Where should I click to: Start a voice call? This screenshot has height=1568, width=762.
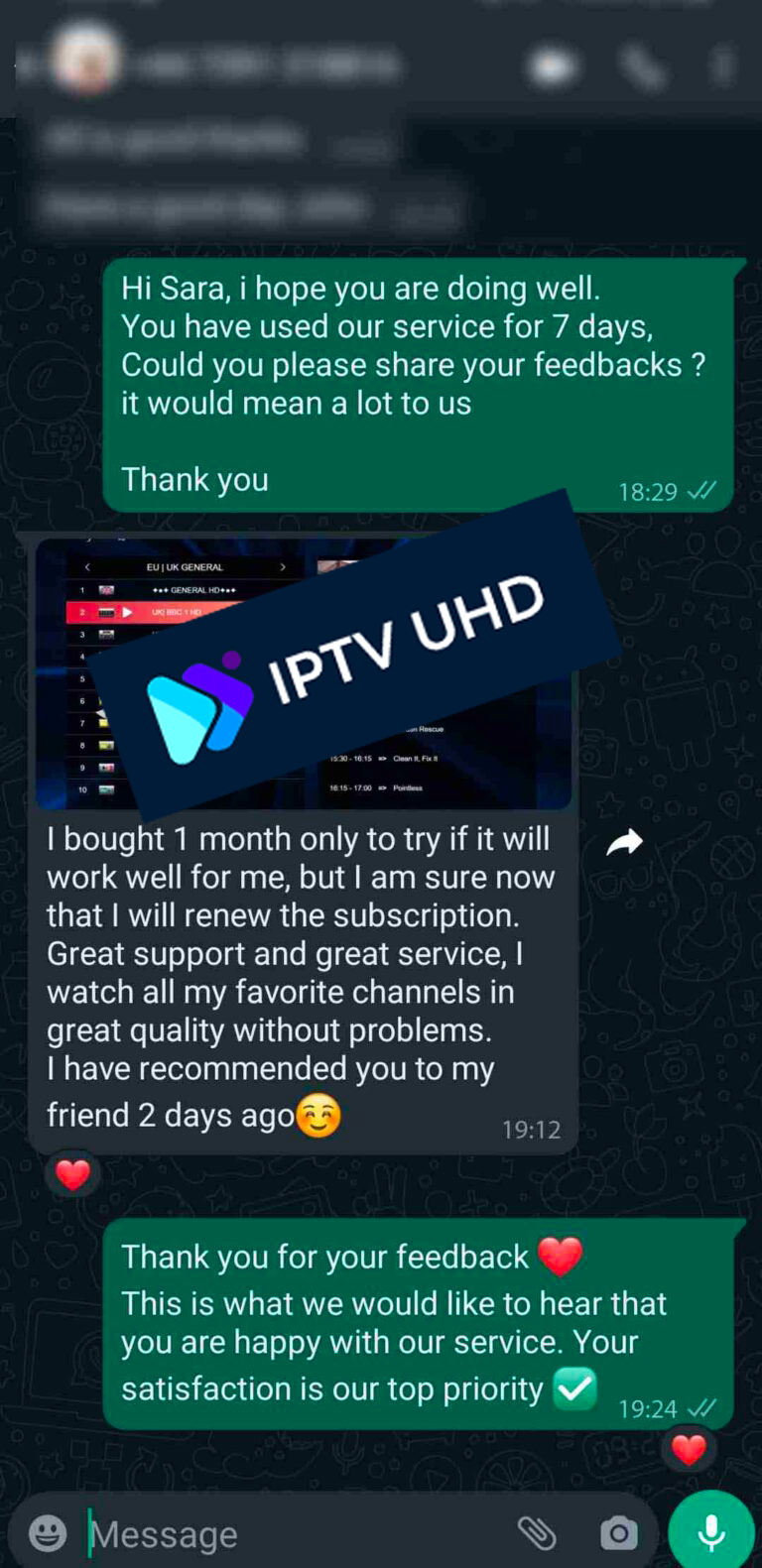pos(643,67)
